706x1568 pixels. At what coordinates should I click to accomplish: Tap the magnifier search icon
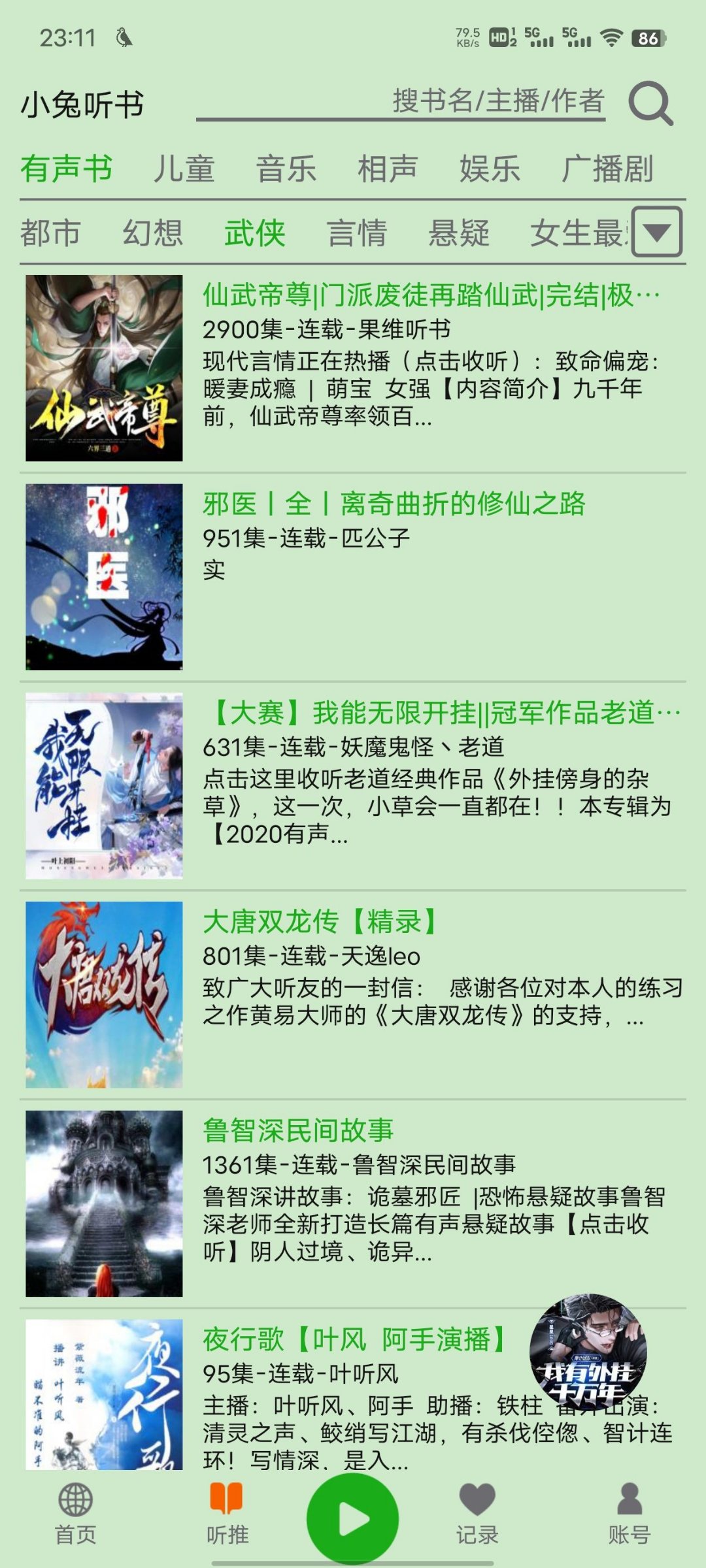650,103
